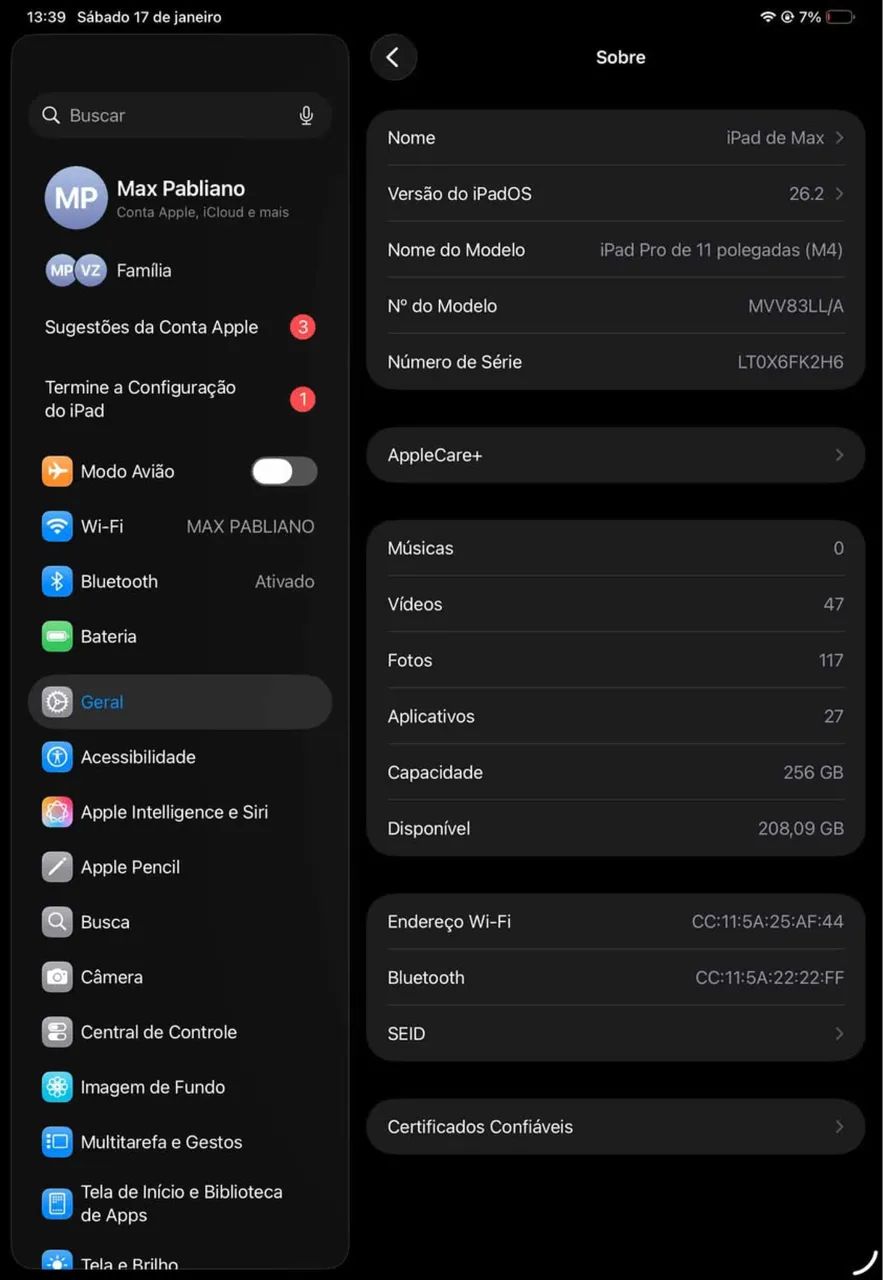Expand the Número de Série row details
Screen dimensions: 883x1280
[x=616, y=362]
